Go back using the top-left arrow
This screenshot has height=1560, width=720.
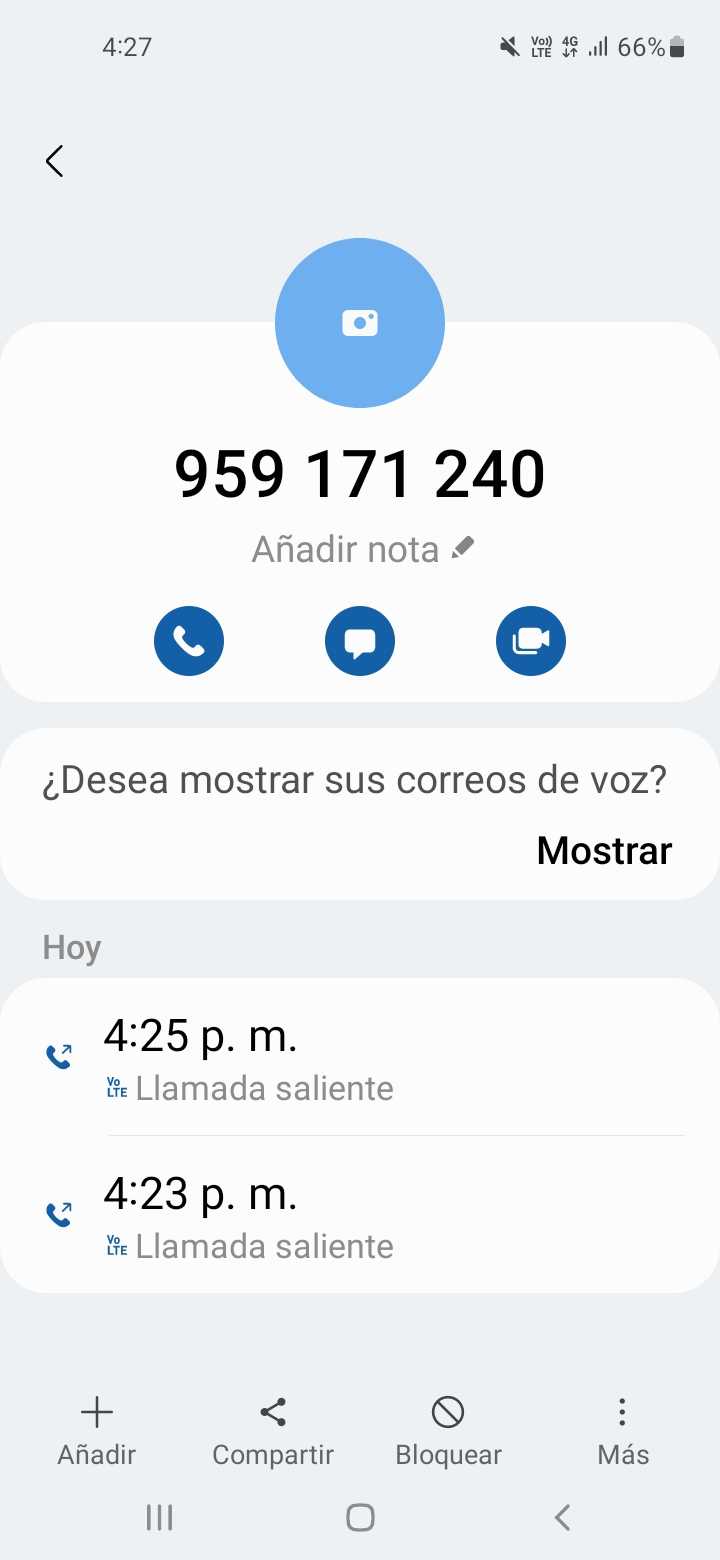(x=55, y=161)
